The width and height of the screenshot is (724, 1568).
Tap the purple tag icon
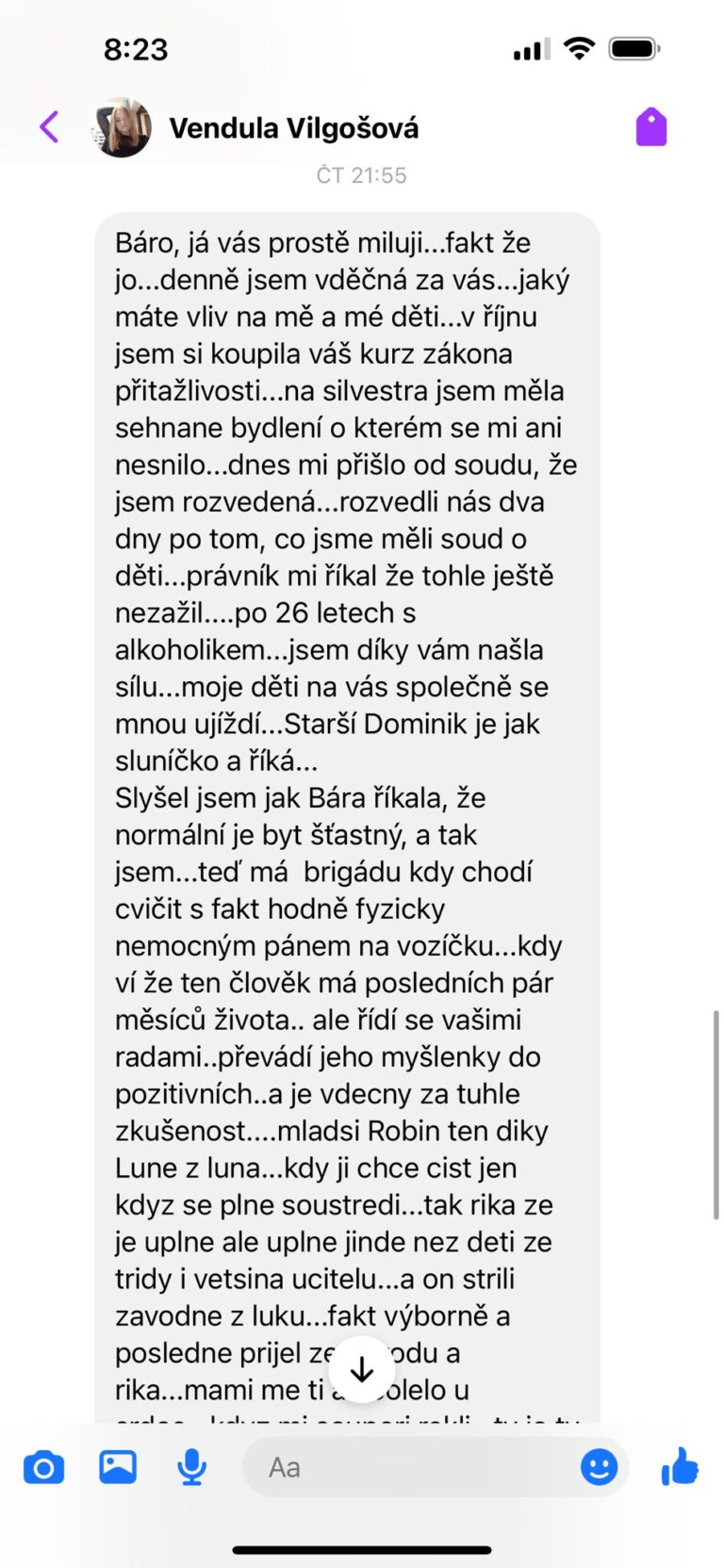(x=650, y=127)
